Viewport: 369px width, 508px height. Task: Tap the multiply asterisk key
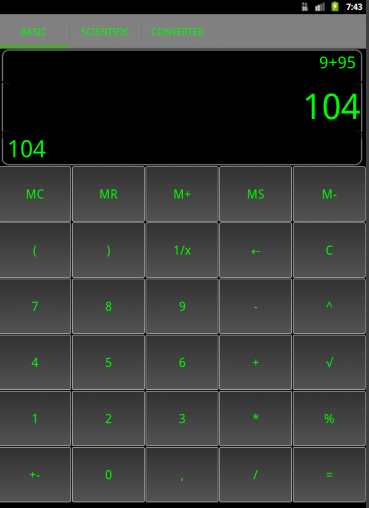(256, 418)
